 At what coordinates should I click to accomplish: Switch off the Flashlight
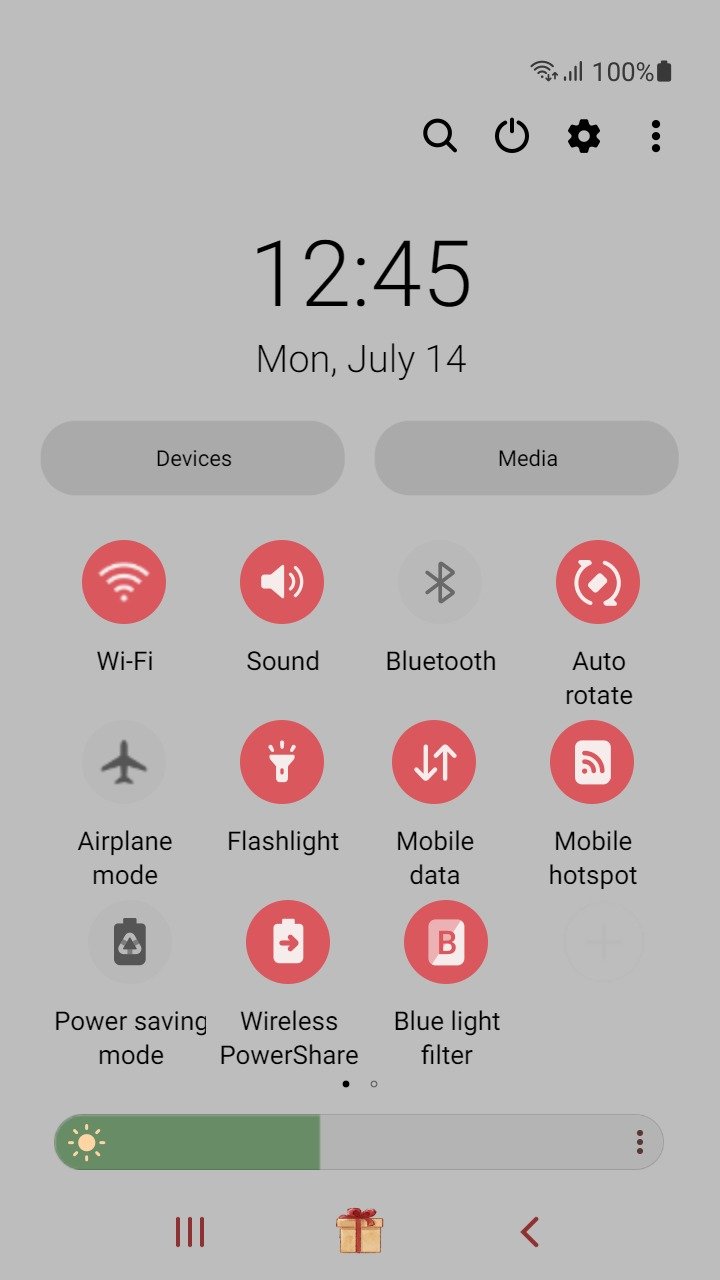282,762
